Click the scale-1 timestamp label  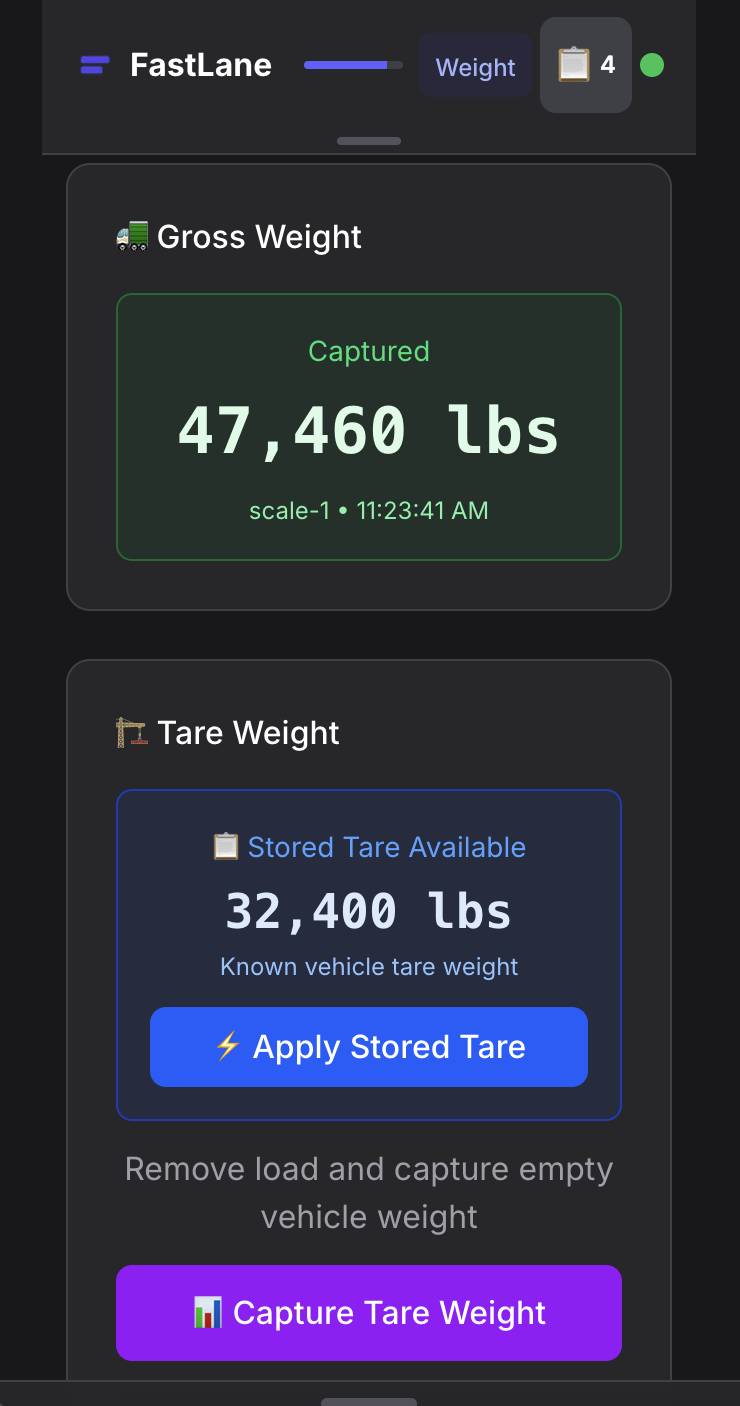click(x=368, y=510)
